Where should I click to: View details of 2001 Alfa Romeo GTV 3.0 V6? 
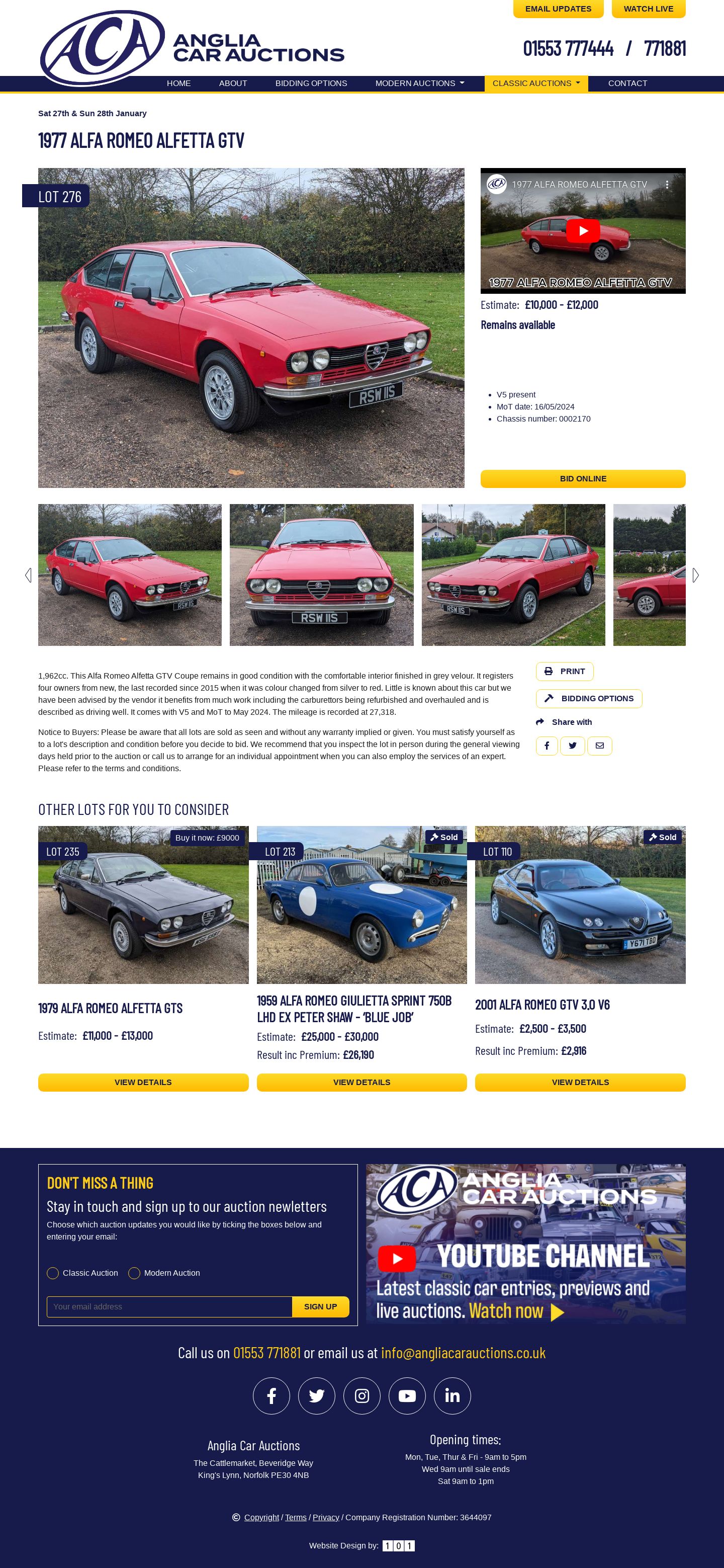[580, 1082]
